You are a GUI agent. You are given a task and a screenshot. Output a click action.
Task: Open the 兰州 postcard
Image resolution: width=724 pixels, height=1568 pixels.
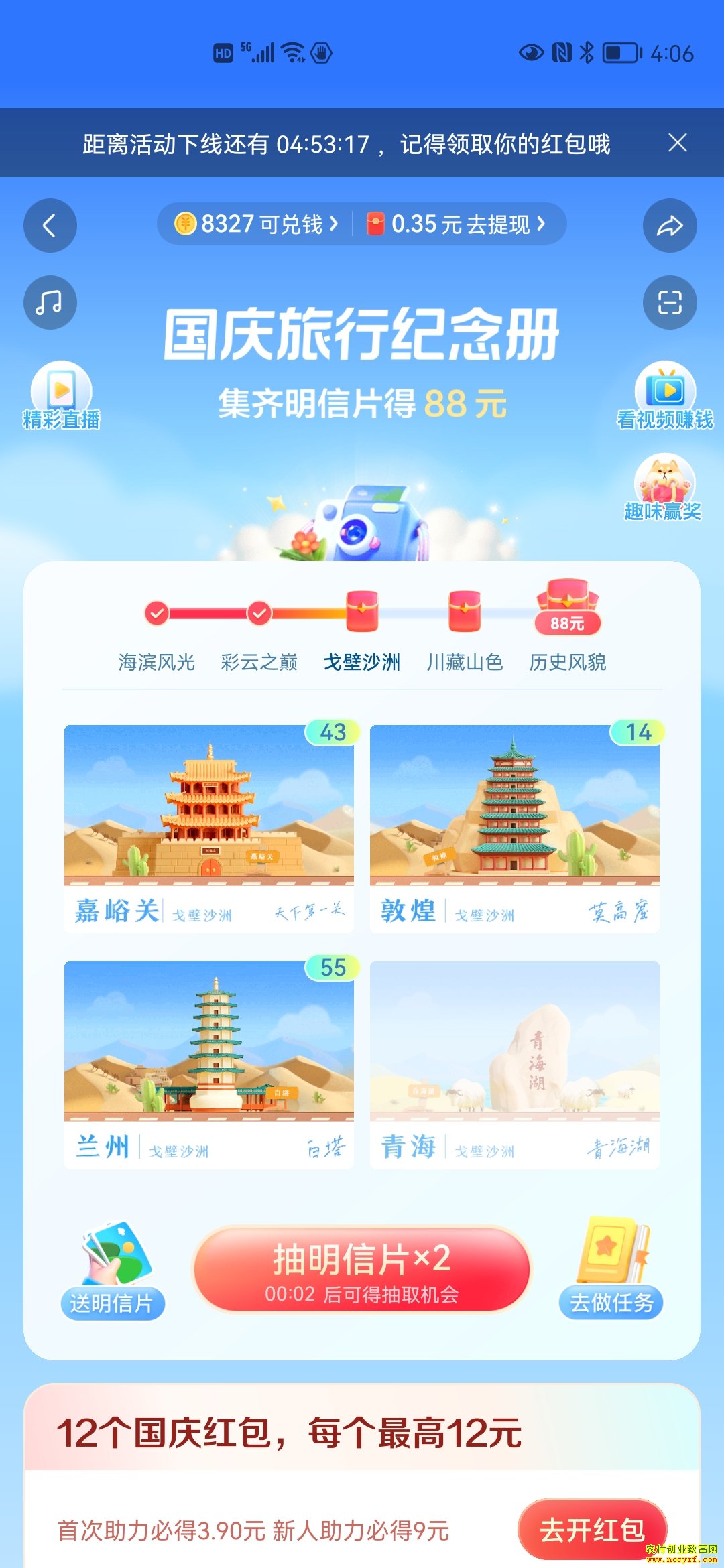[208, 1064]
